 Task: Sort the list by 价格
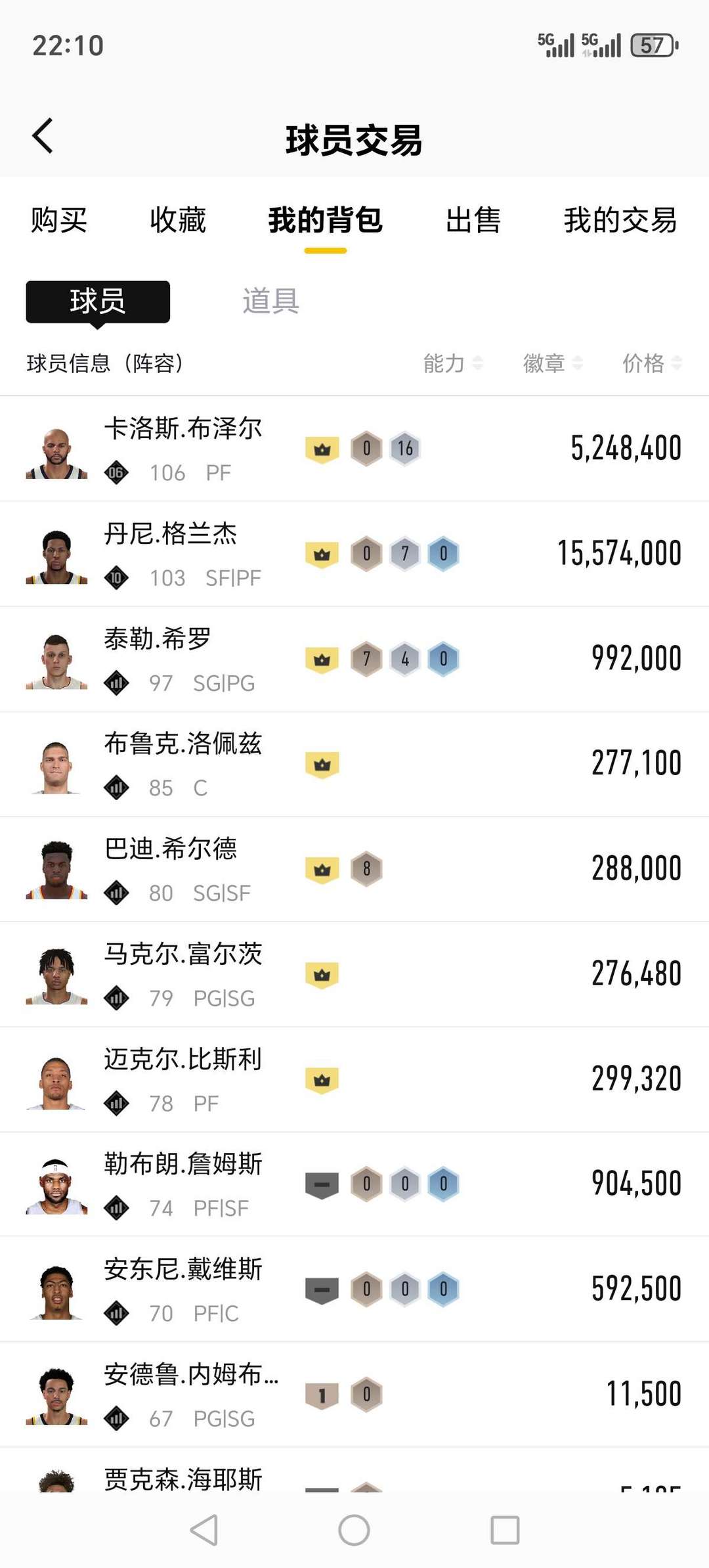point(652,363)
